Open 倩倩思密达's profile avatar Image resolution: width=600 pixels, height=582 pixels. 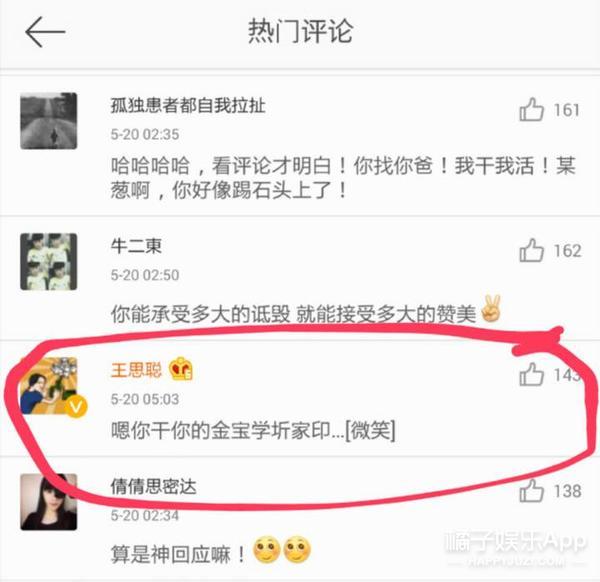pos(49,502)
